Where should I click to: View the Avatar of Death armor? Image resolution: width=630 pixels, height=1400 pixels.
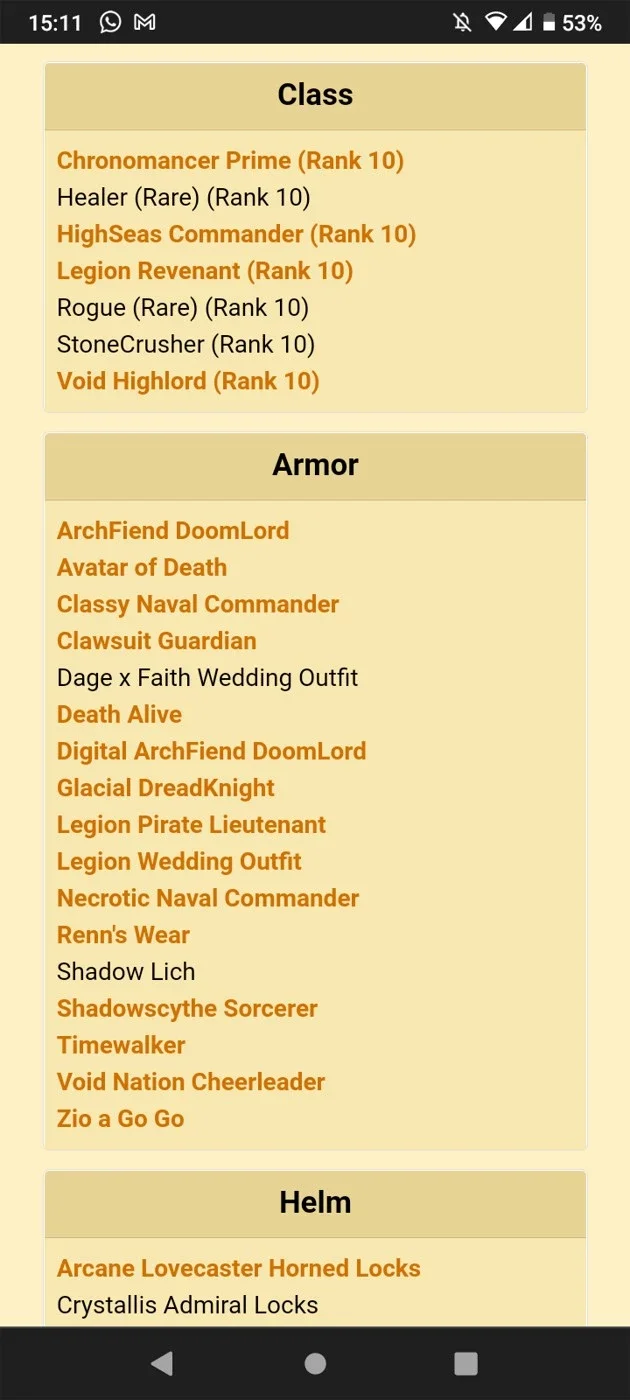point(142,567)
